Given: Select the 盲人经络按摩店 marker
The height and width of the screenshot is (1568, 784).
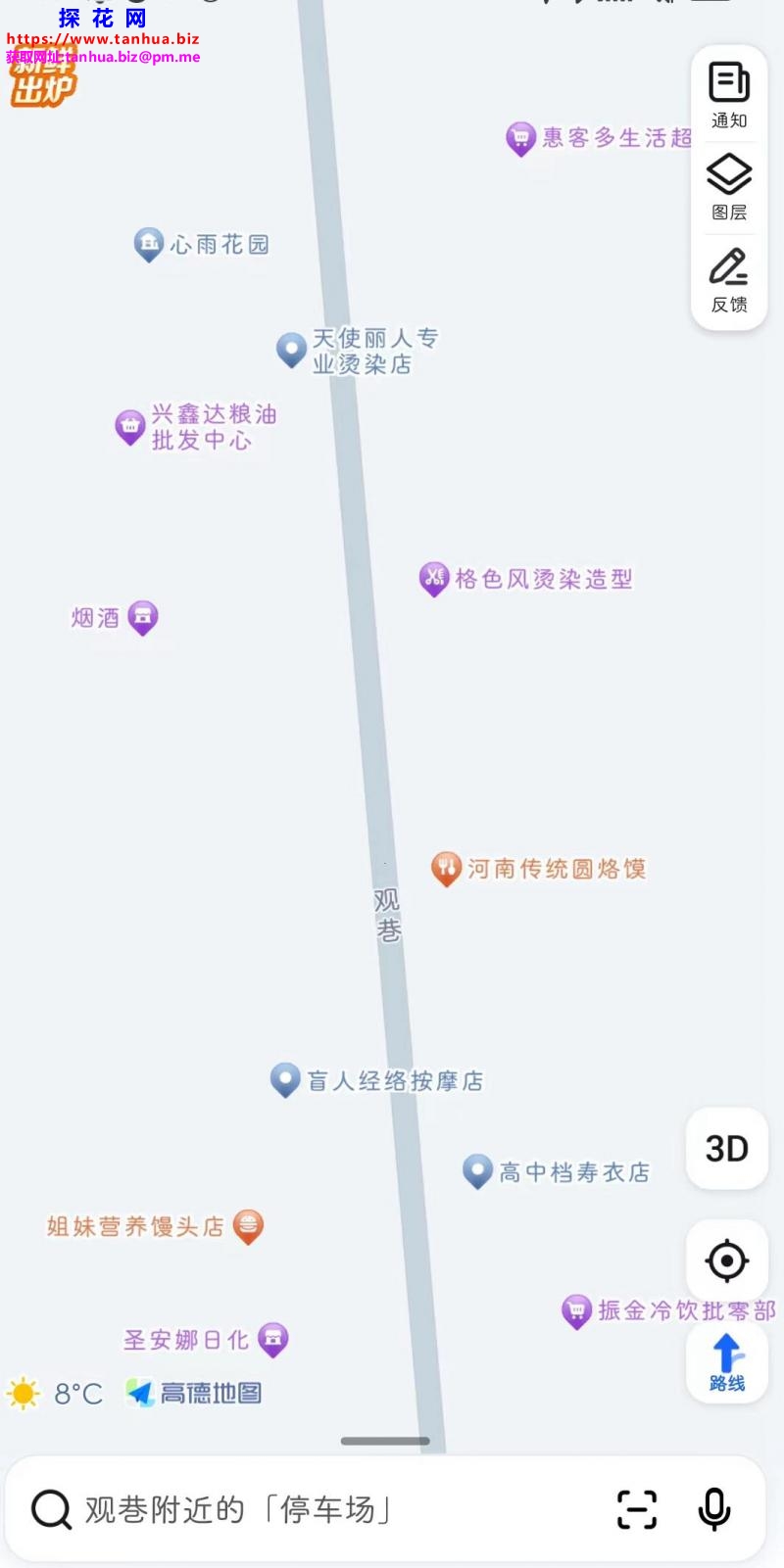Looking at the screenshot, I should 285,1080.
